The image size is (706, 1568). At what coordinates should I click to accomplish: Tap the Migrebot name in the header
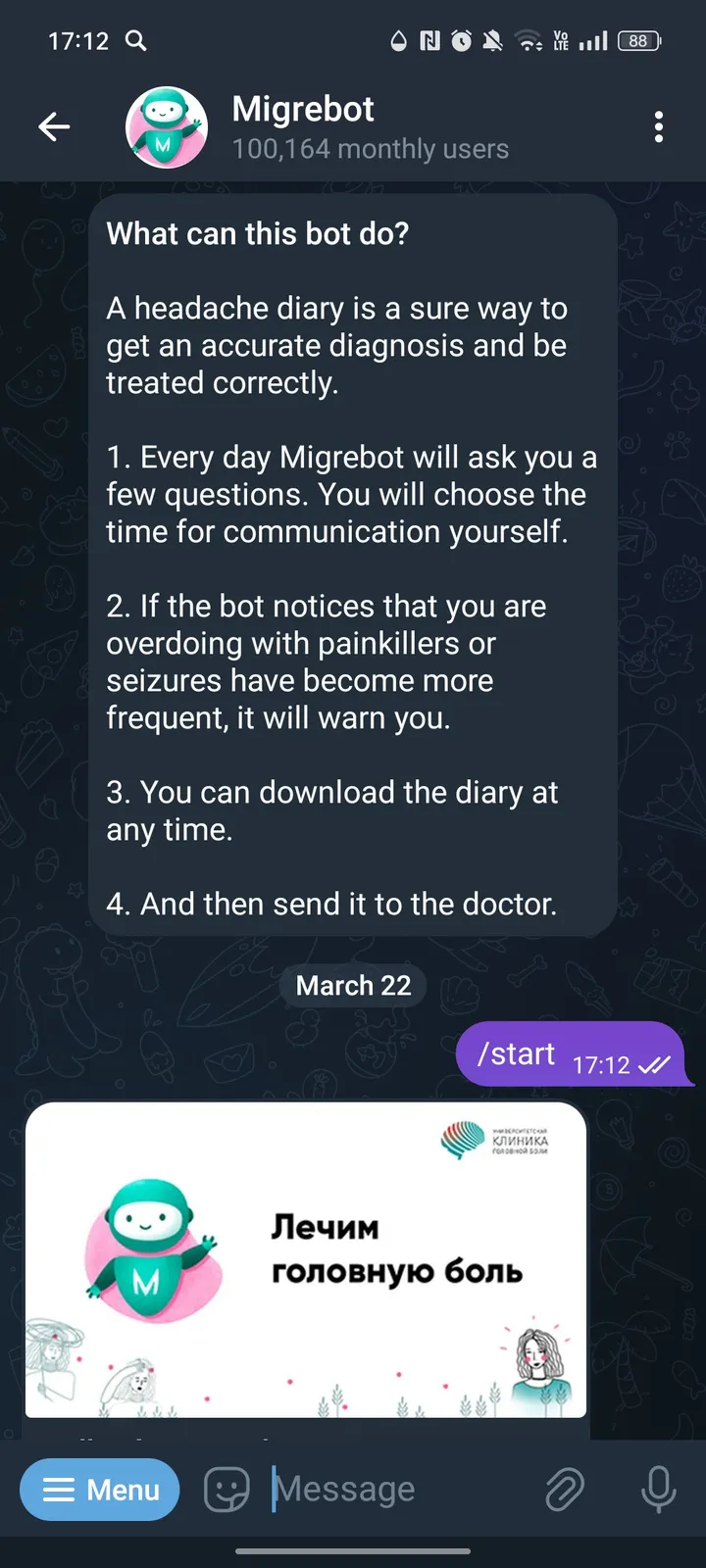[302, 110]
